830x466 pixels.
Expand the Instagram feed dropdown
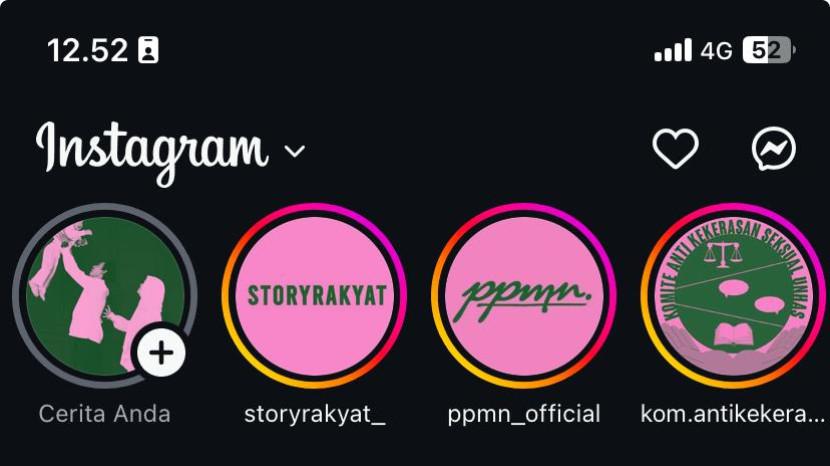[x=295, y=152]
